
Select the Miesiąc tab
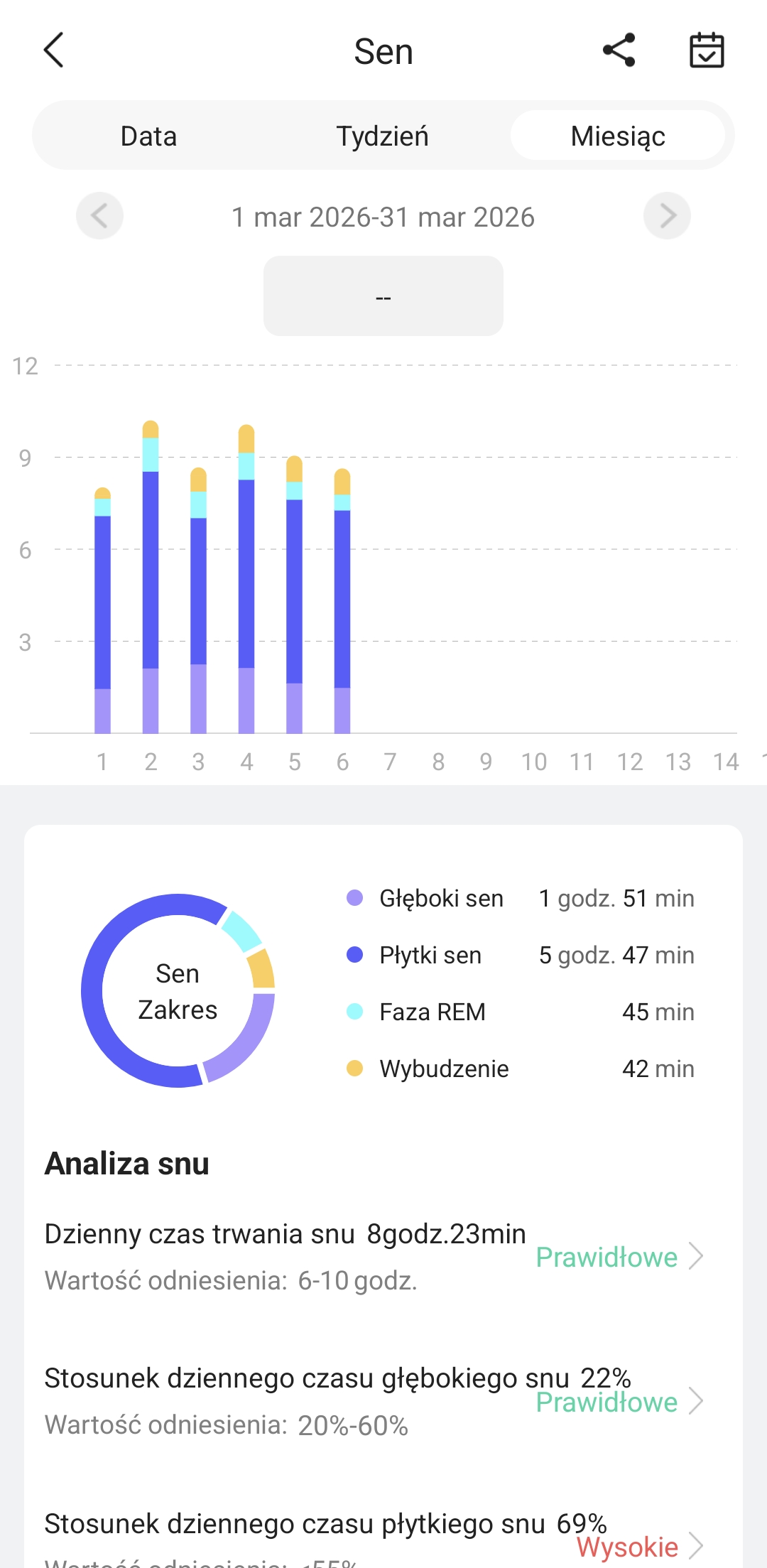[618, 136]
